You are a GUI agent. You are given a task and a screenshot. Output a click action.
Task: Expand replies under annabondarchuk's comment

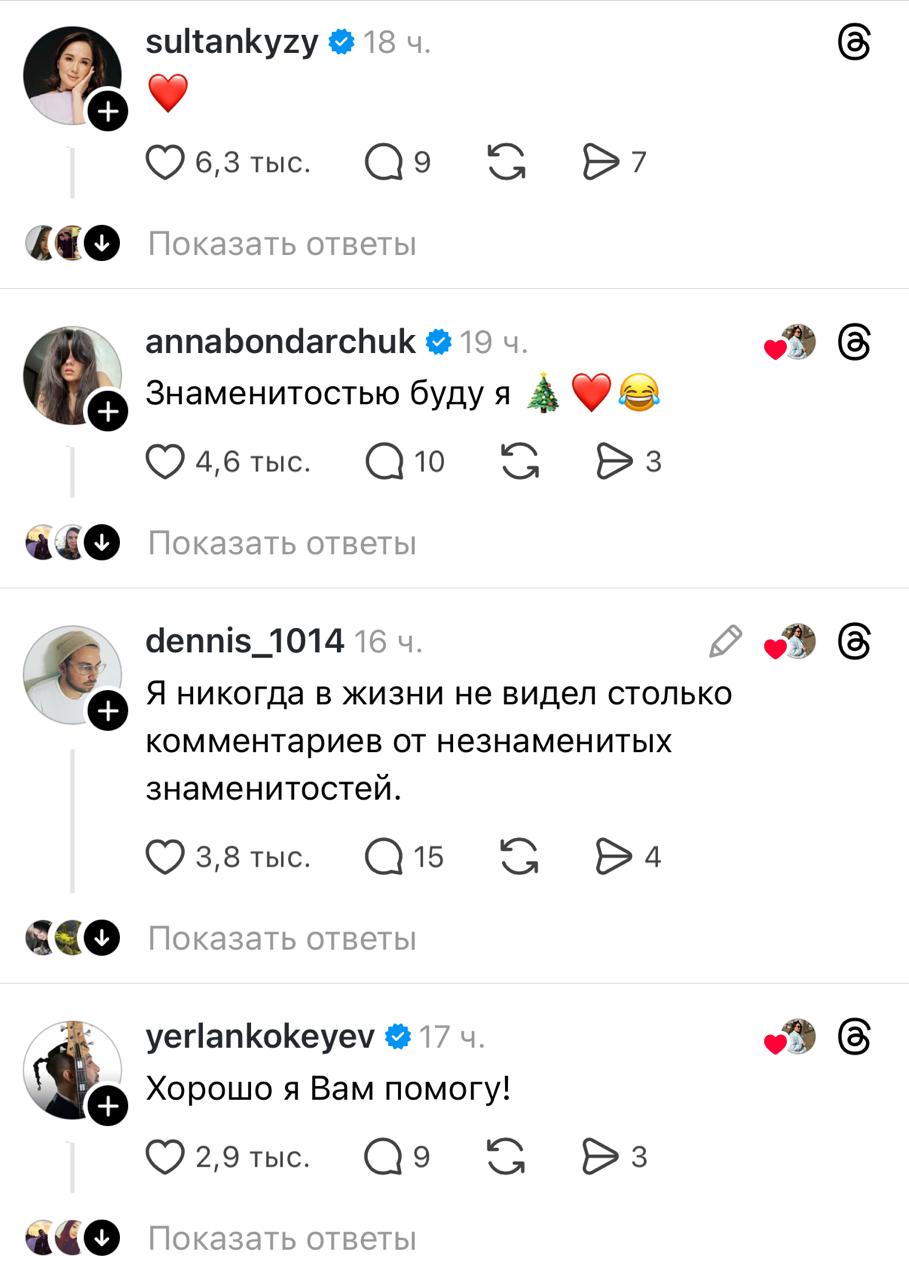coord(282,544)
